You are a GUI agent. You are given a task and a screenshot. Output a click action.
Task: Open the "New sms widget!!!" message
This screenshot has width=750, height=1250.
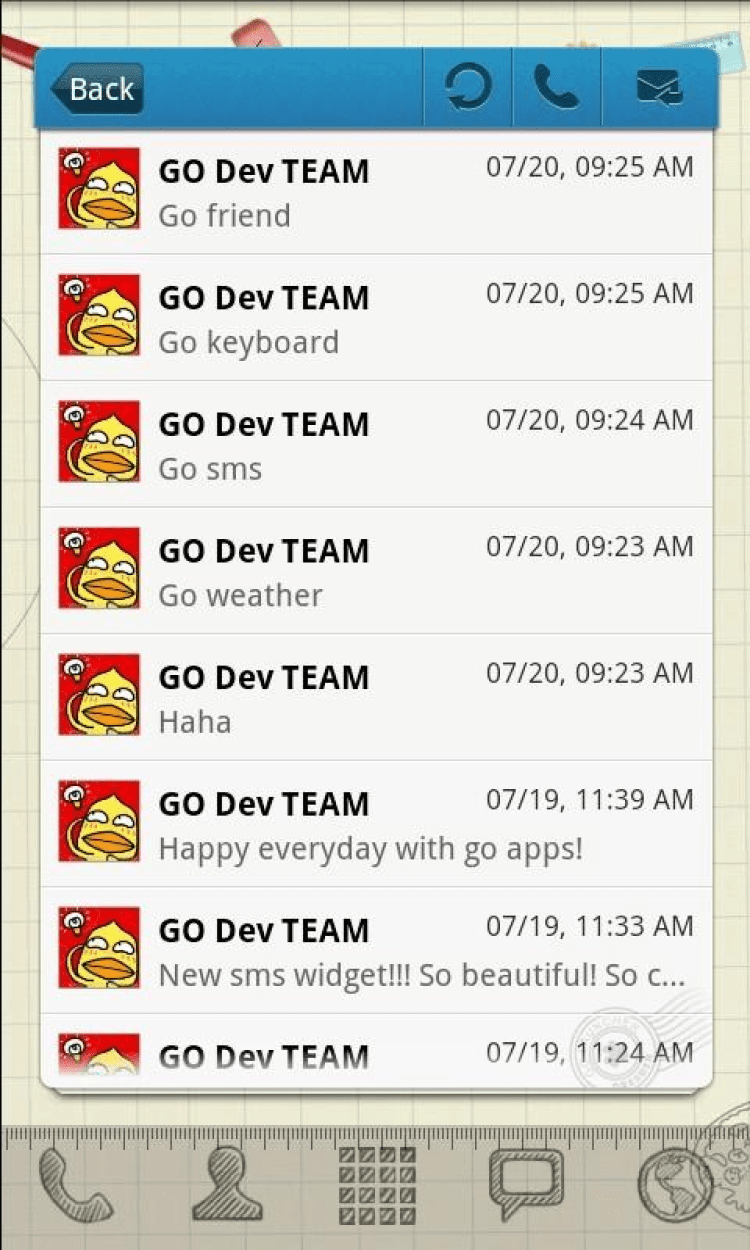[376, 950]
